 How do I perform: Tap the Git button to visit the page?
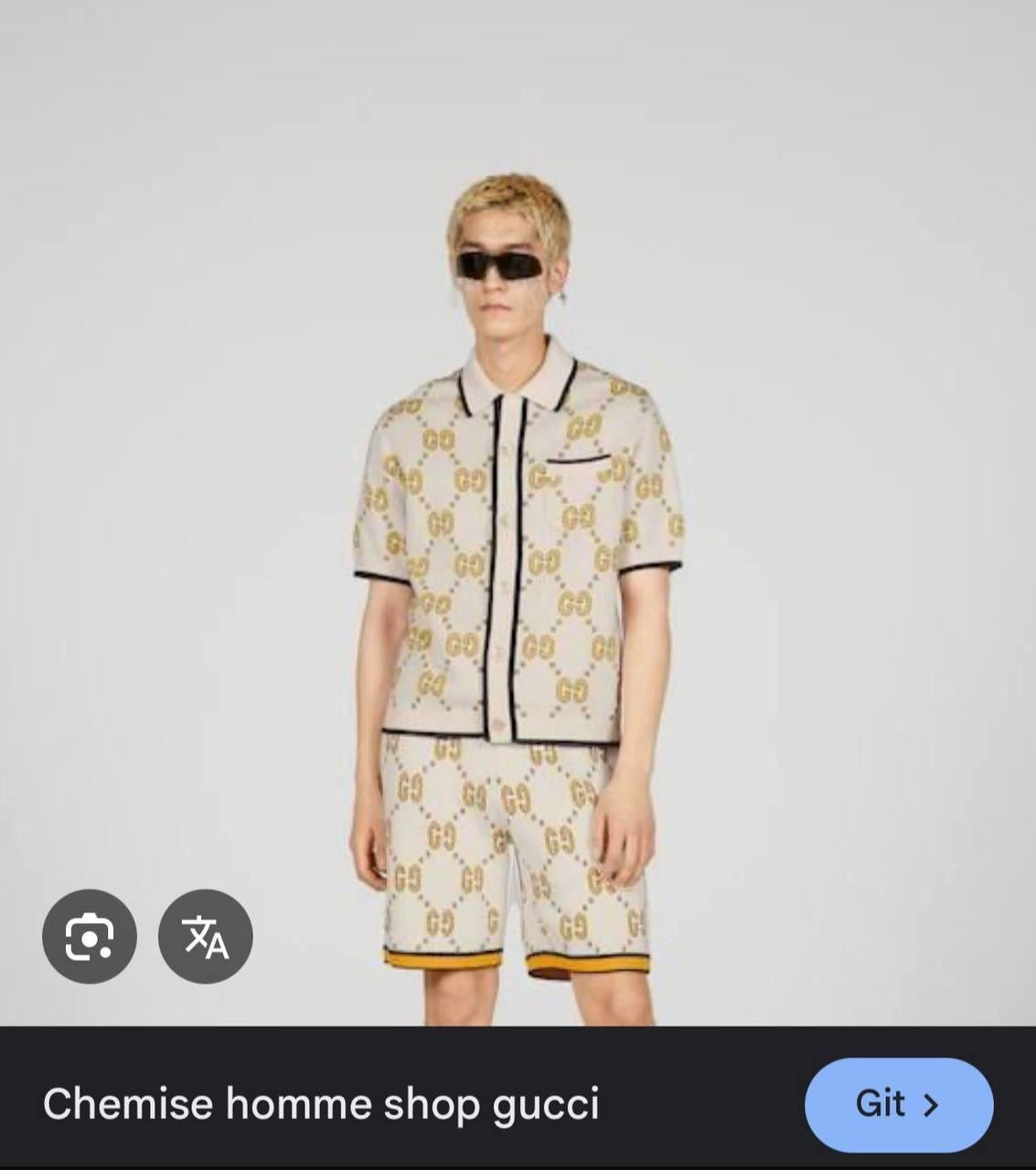click(898, 1104)
